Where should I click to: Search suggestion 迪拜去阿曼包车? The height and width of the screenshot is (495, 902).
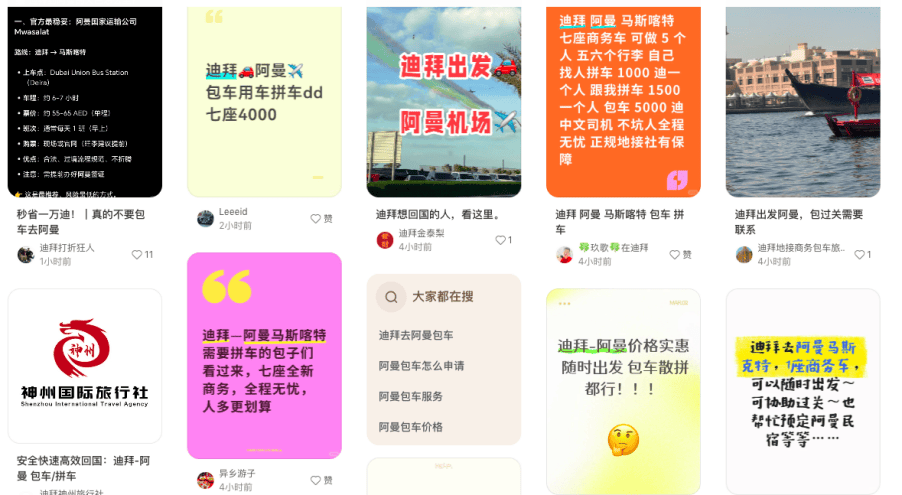tap(415, 335)
